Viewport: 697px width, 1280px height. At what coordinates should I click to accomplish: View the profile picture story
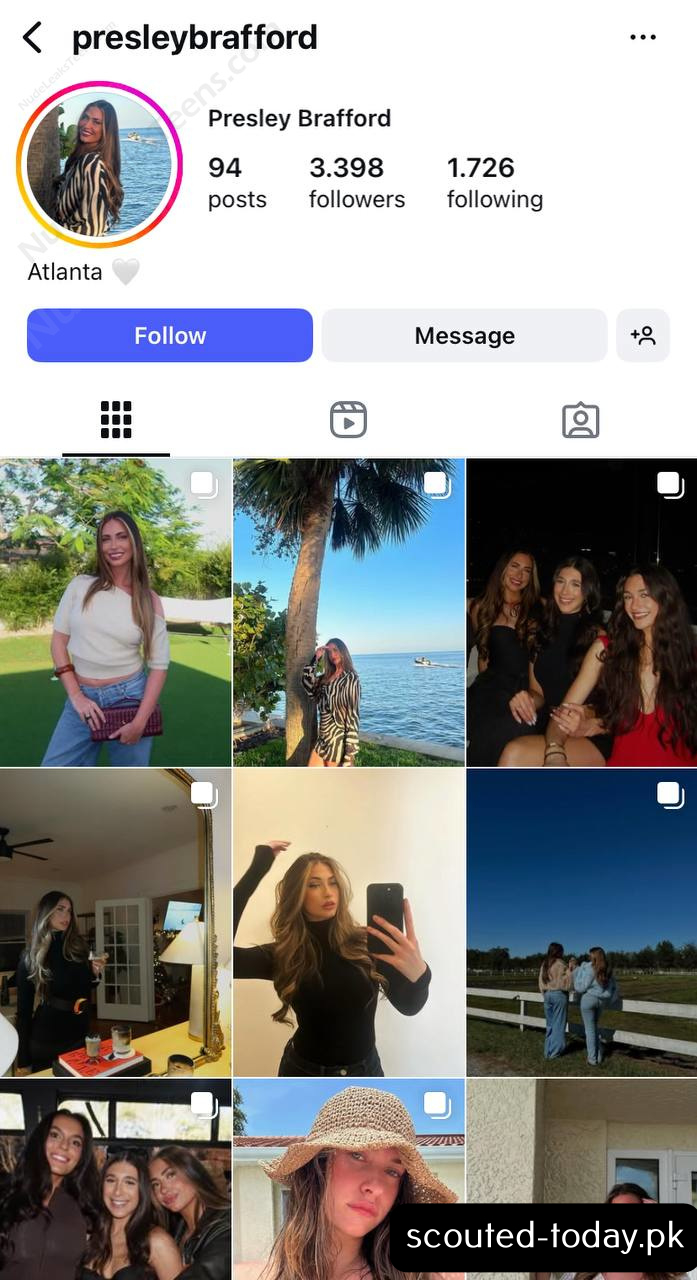pyautogui.click(x=99, y=165)
